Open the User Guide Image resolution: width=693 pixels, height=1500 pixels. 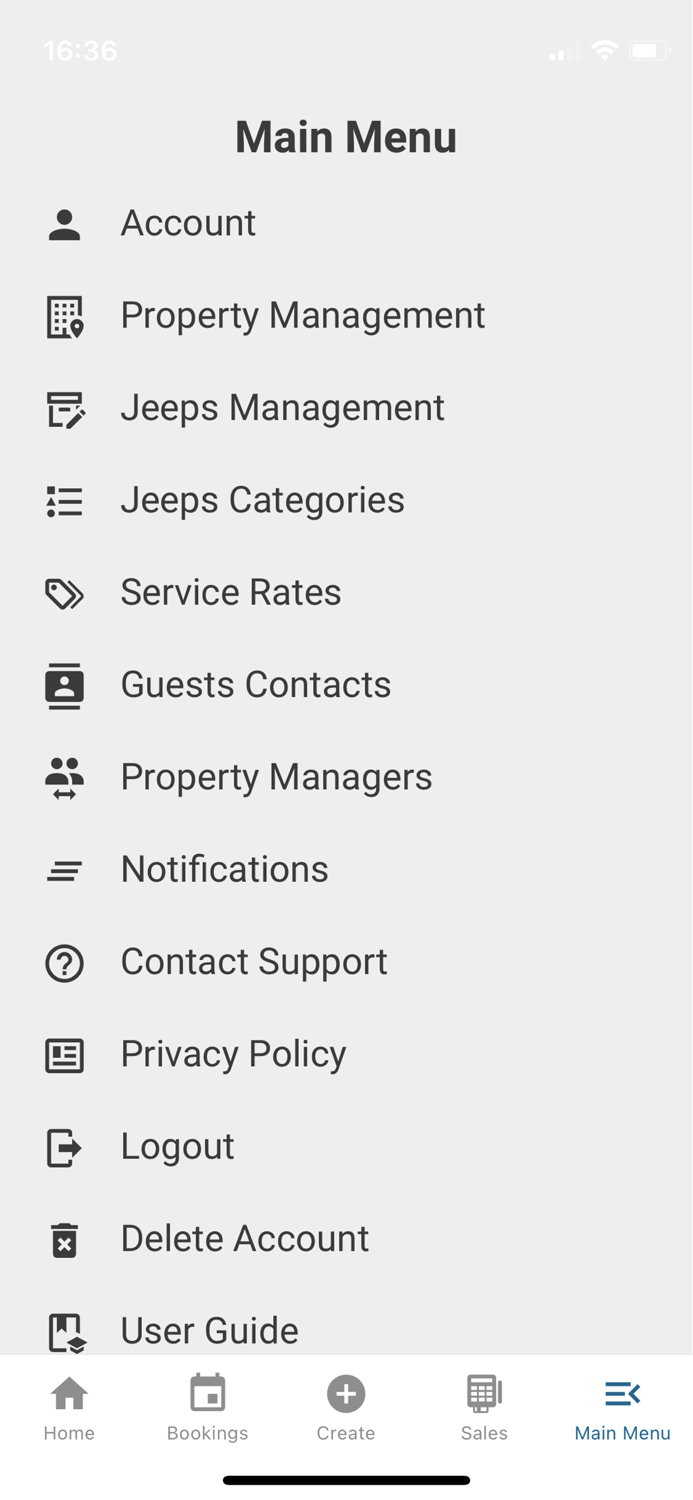click(x=209, y=1331)
